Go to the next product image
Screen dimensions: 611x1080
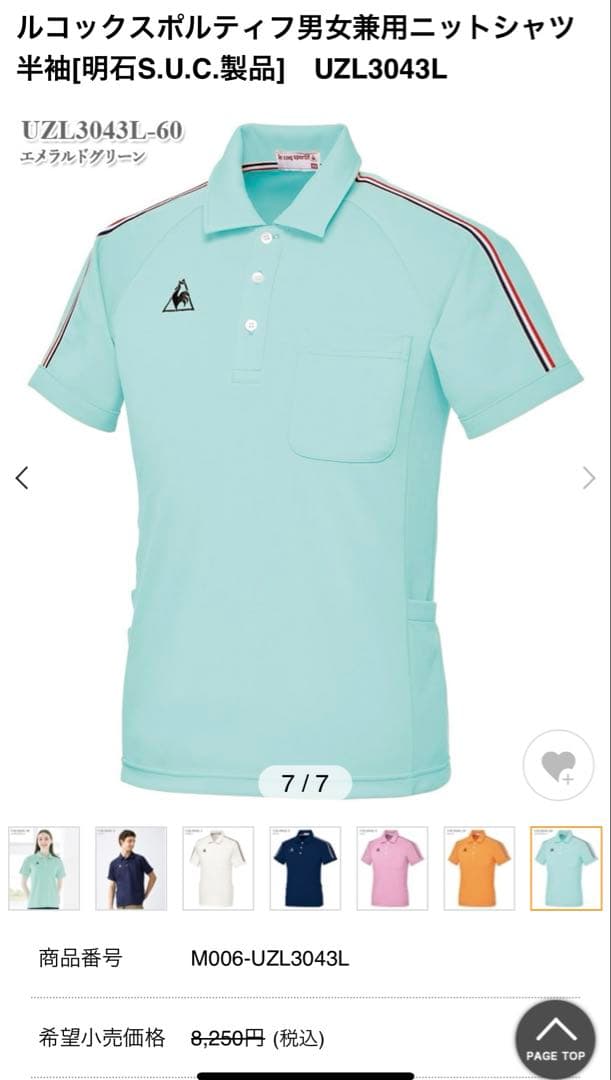pyautogui.click(x=588, y=477)
